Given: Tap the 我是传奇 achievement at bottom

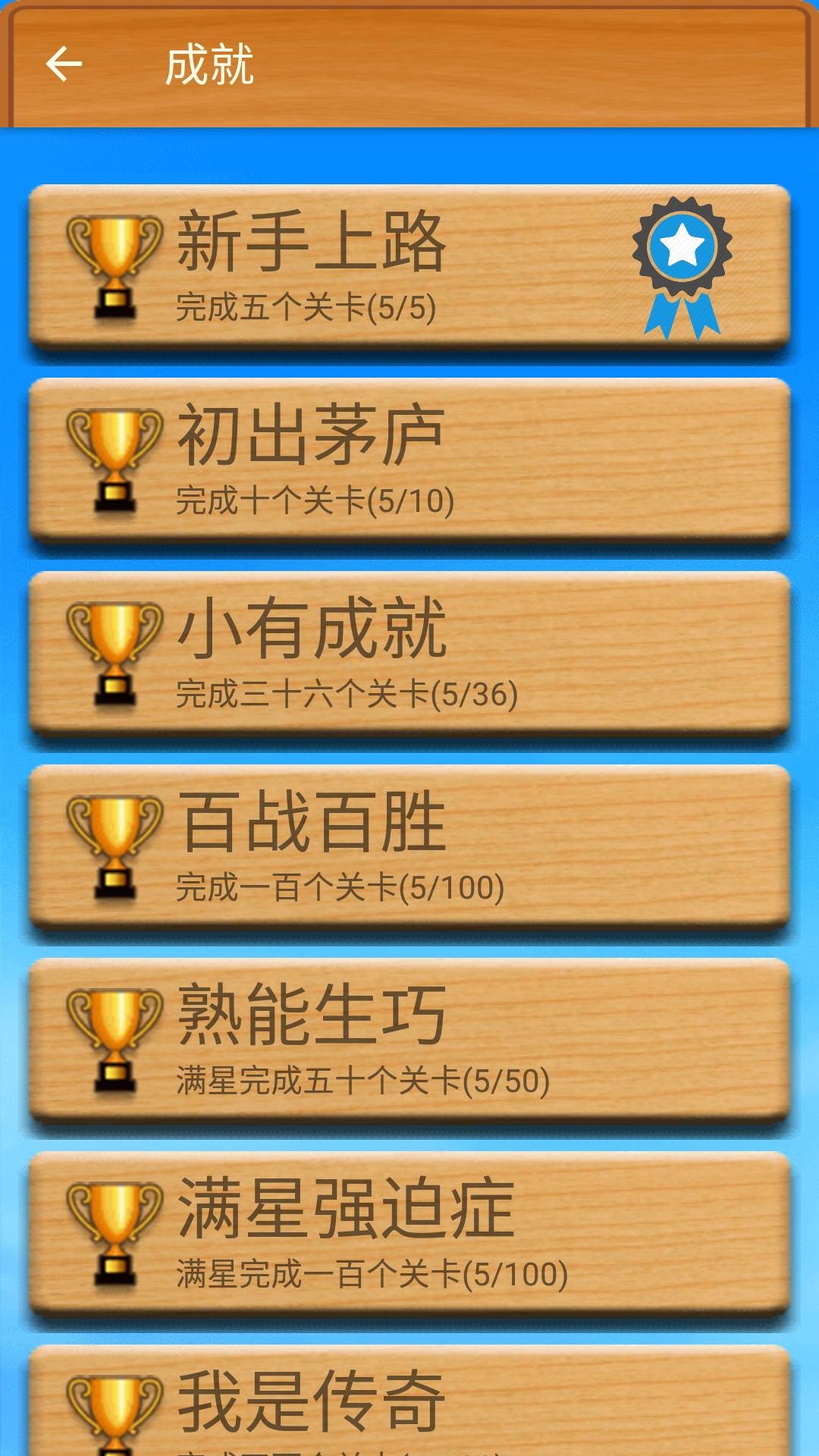Looking at the screenshot, I should pos(409,1410).
